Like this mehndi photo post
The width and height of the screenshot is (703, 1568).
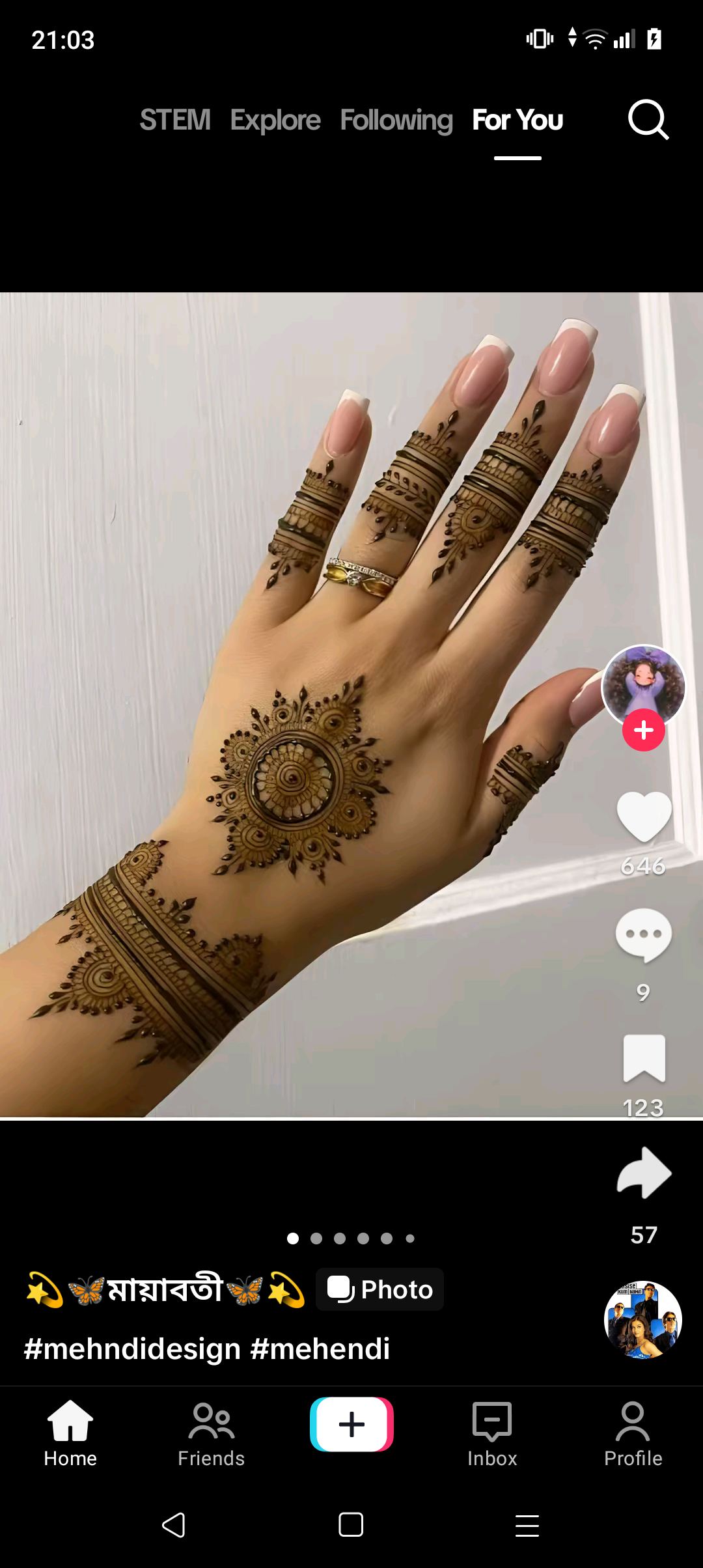click(x=644, y=816)
